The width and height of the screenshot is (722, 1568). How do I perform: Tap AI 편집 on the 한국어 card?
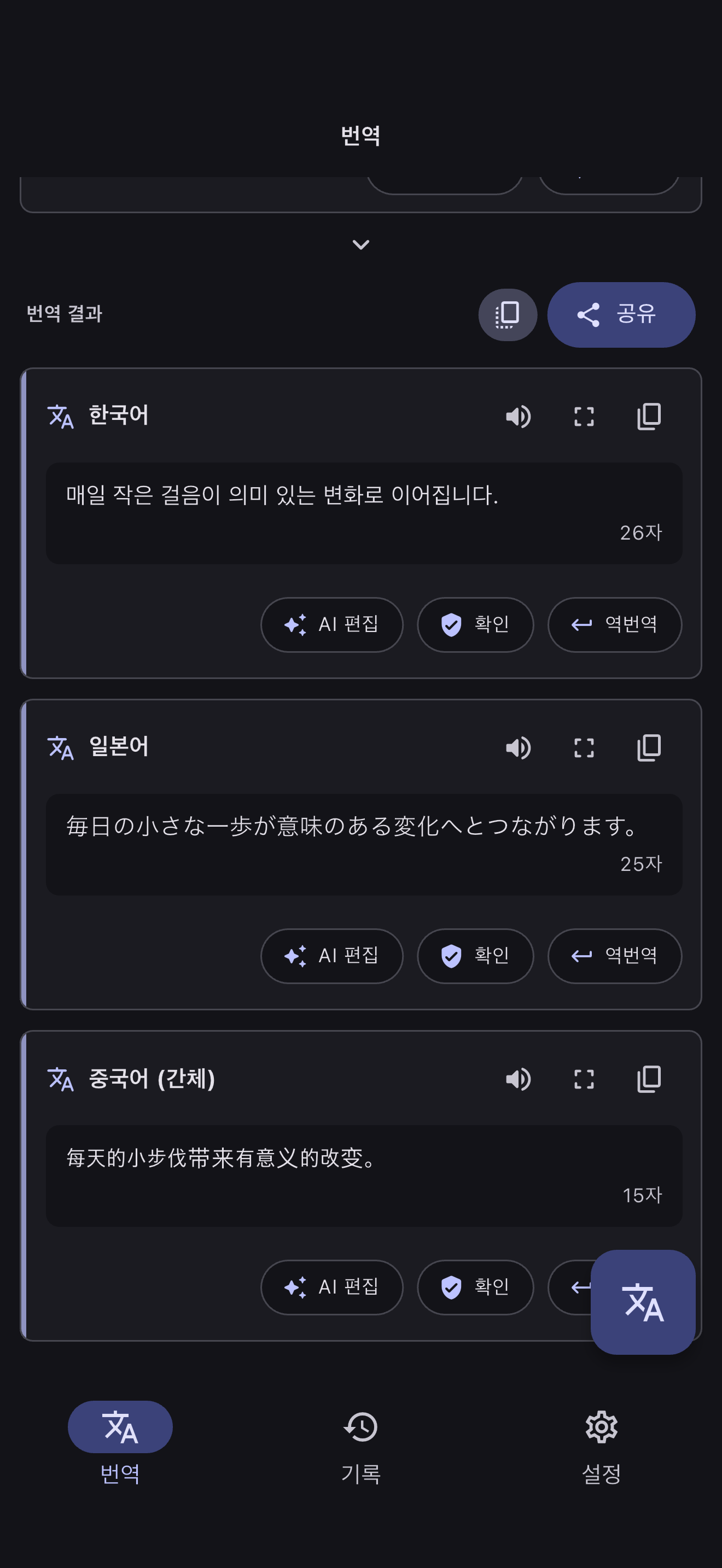pos(332,624)
